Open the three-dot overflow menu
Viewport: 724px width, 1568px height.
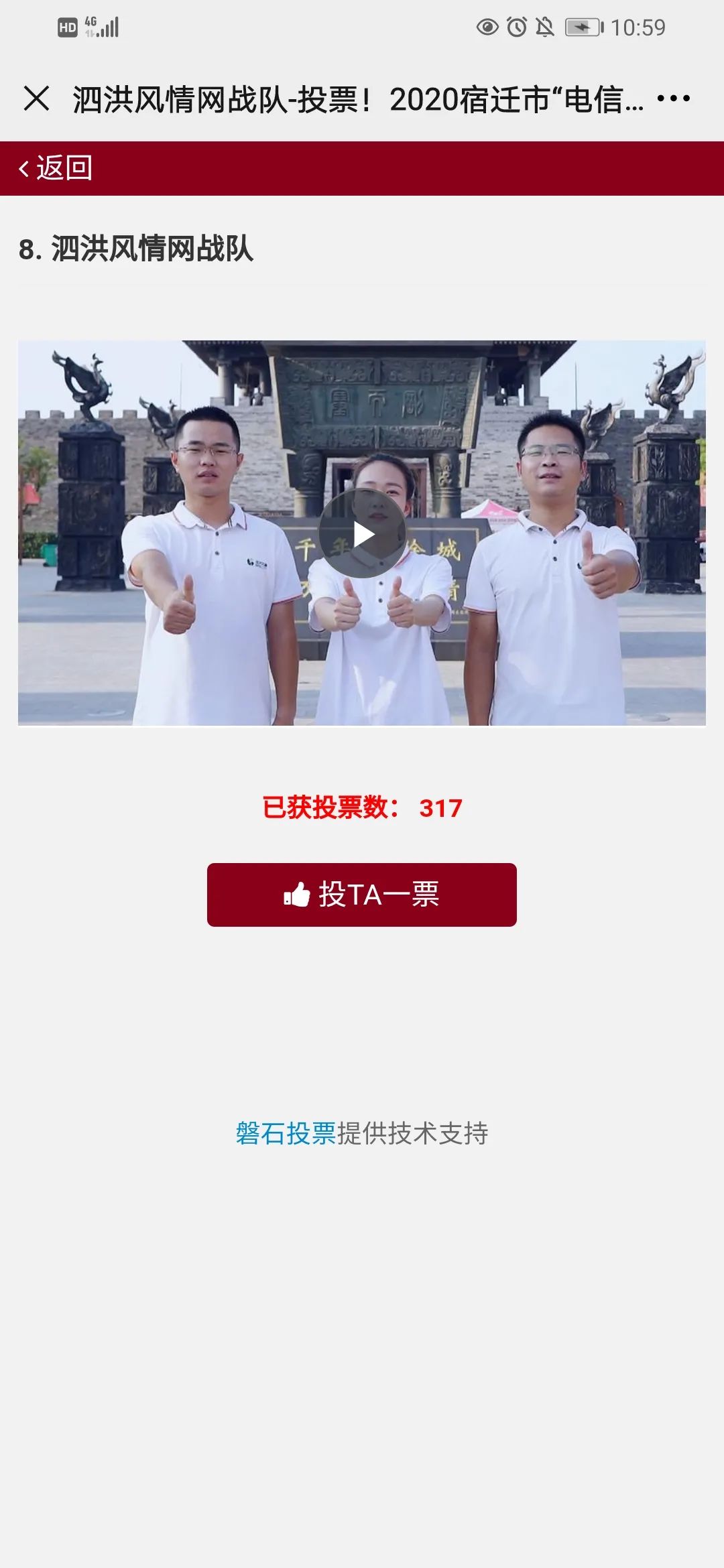coord(673,99)
